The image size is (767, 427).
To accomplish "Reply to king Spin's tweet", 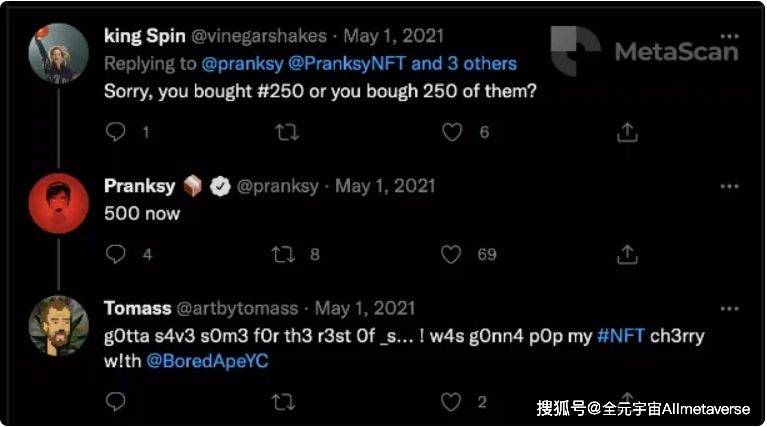I will (116, 131).
